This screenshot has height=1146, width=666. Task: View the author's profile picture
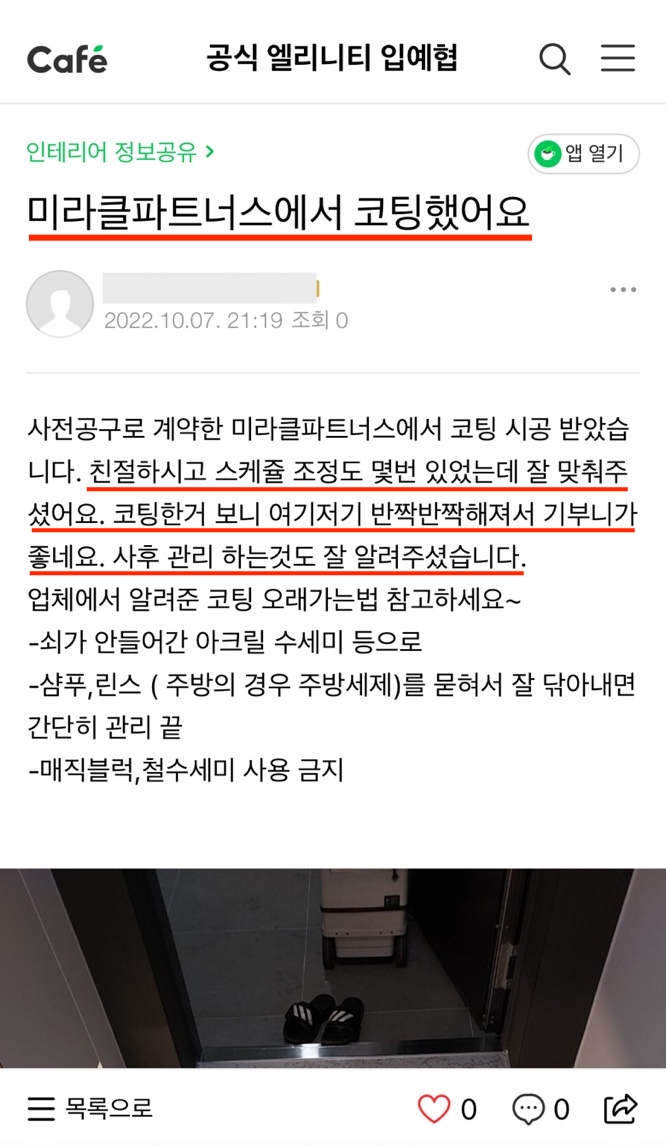tap(59, 304)
